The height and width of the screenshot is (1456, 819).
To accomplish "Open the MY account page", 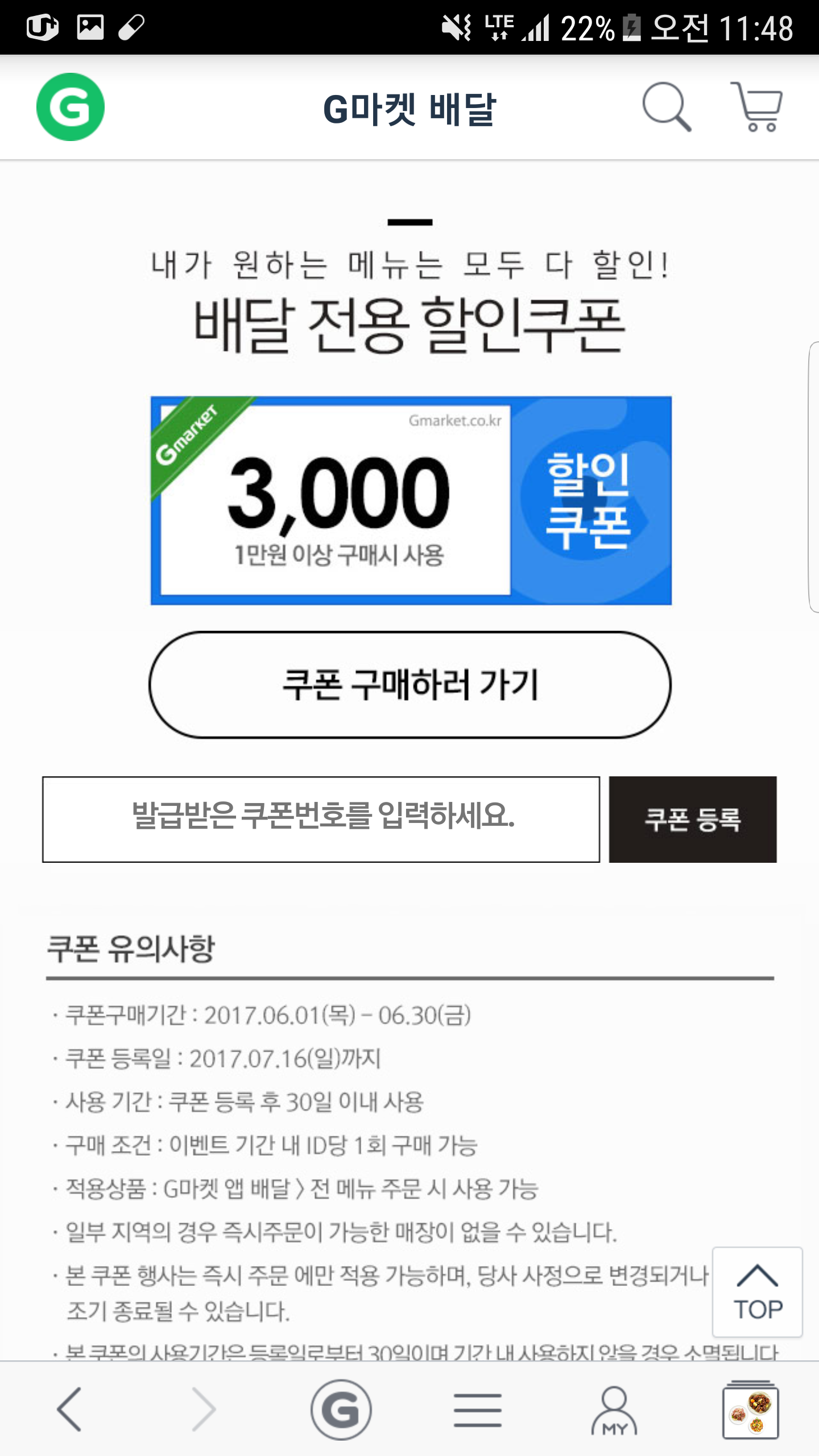I will click(x=614, y=1409).
